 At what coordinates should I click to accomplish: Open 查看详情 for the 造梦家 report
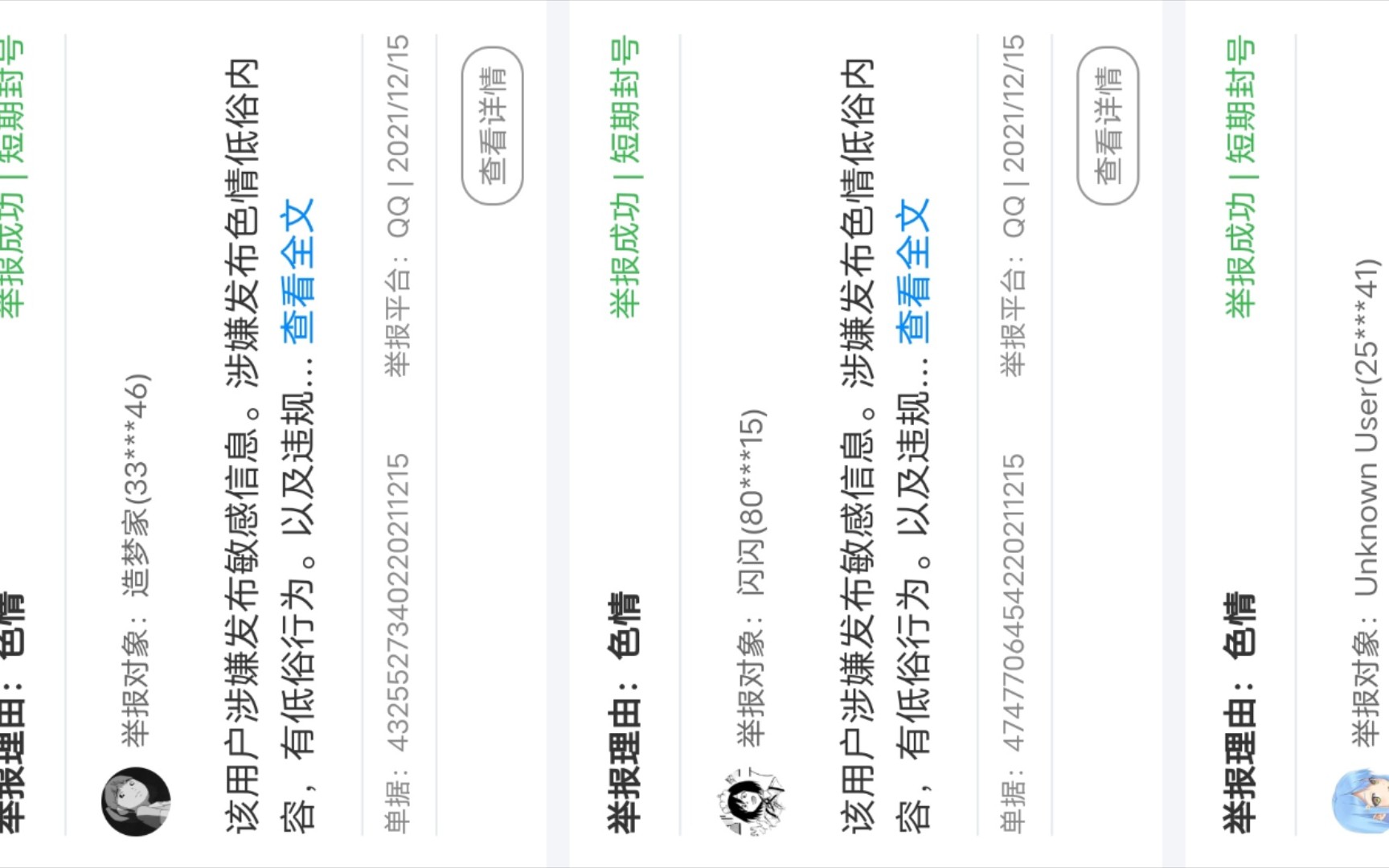click(492, 125)
